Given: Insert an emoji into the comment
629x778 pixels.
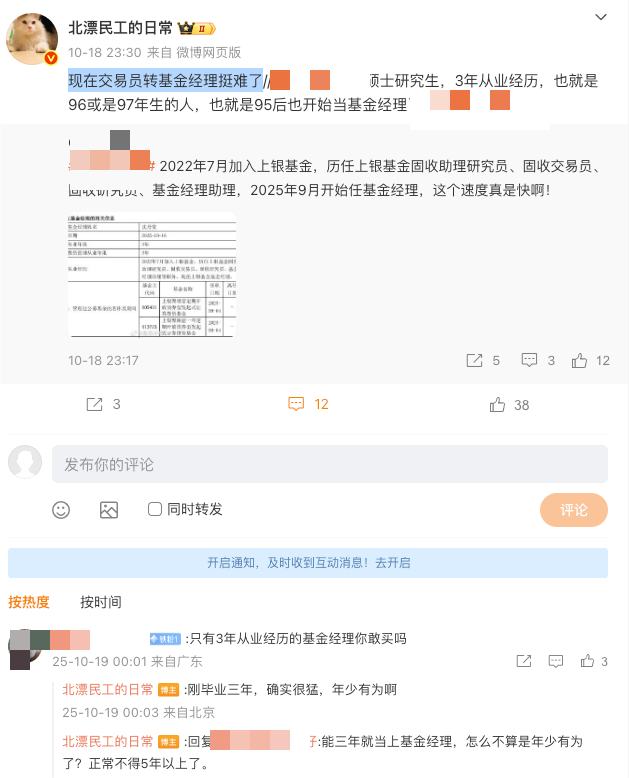Looking at the screenshot, I should tap(62, 509).
